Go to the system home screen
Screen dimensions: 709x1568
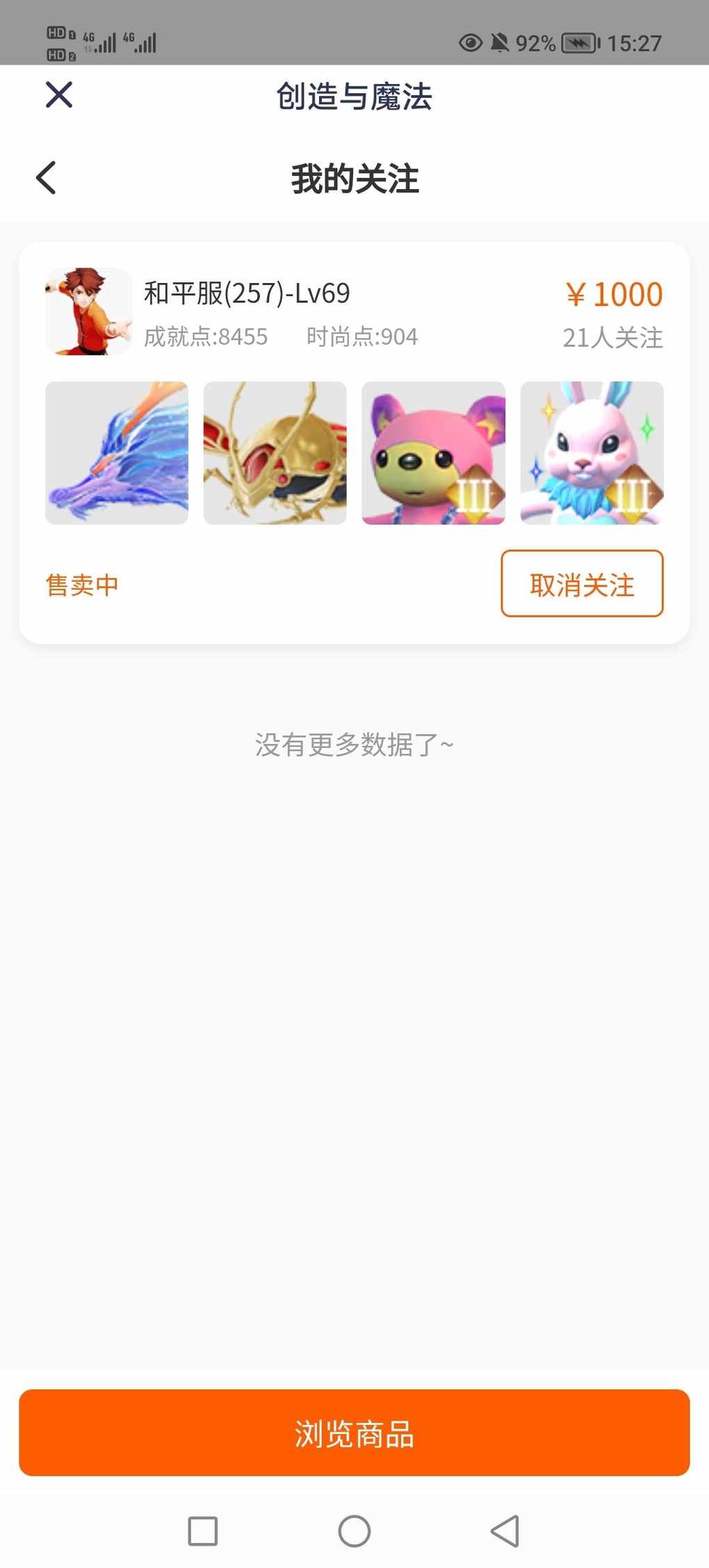point(354,1531)
